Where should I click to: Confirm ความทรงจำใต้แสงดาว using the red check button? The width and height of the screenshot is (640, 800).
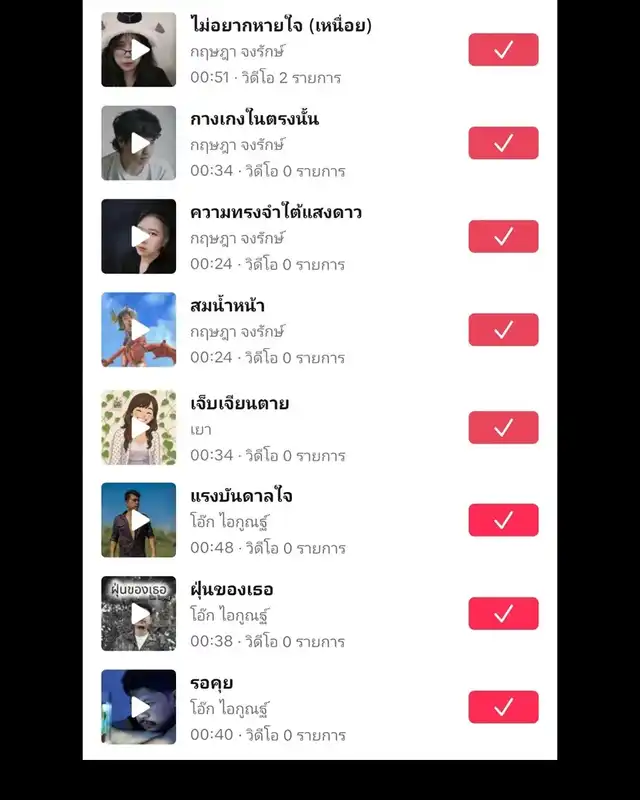click(x=503, y=237)
